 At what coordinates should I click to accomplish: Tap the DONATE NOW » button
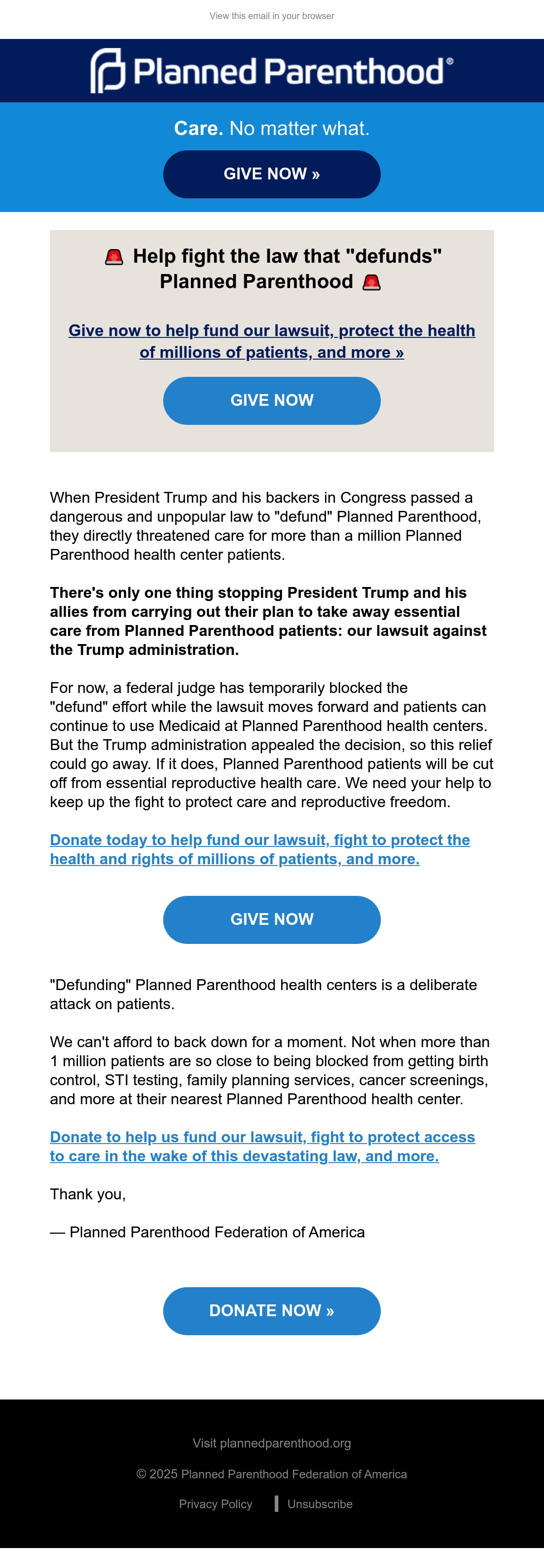click(272, 1311)
